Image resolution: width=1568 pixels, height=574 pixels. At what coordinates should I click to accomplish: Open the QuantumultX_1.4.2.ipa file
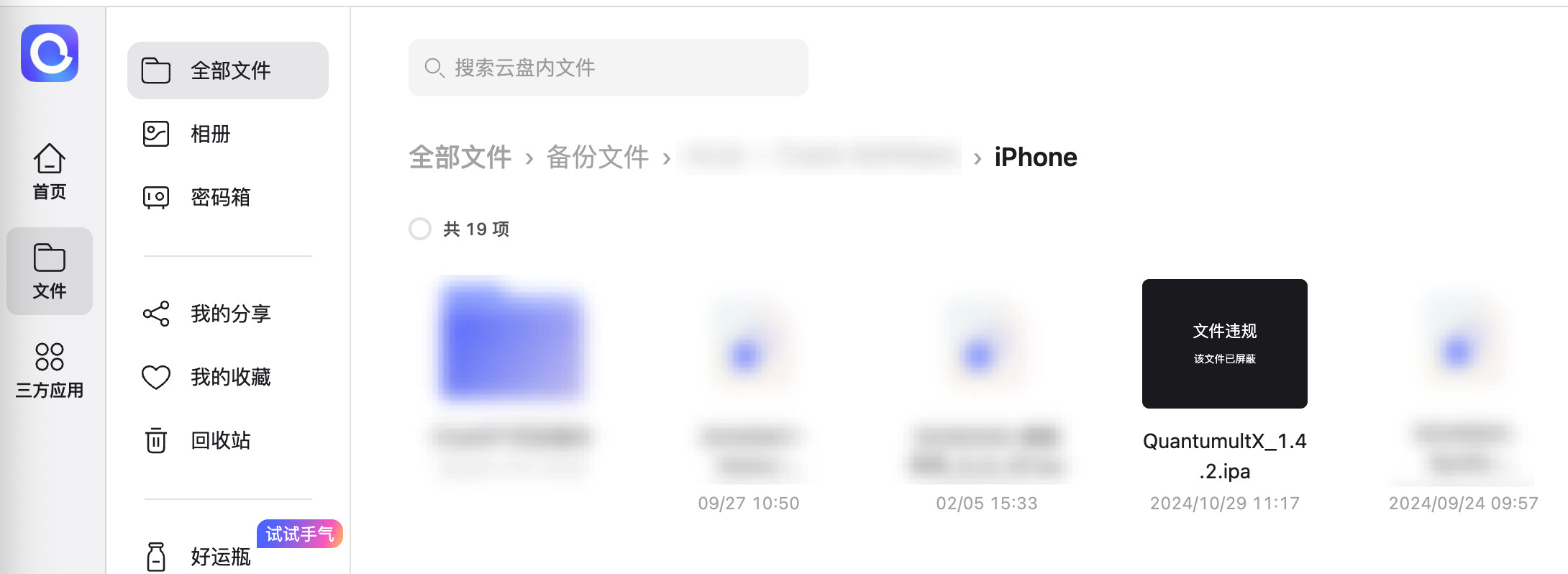coord(1224,344)
